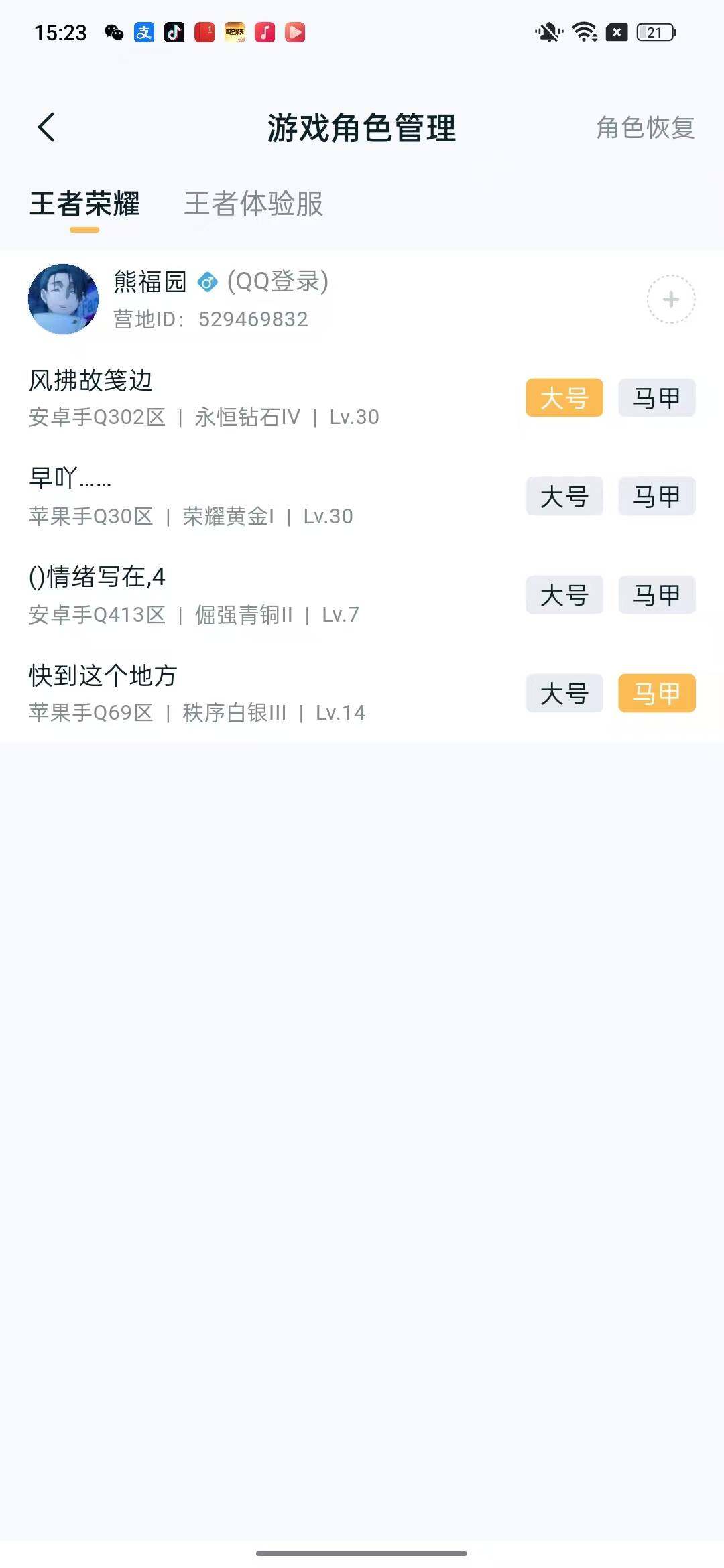Click 大号 button for ()情绪写在,4
The image size is (724, 1568).
(x=564, y=595)
